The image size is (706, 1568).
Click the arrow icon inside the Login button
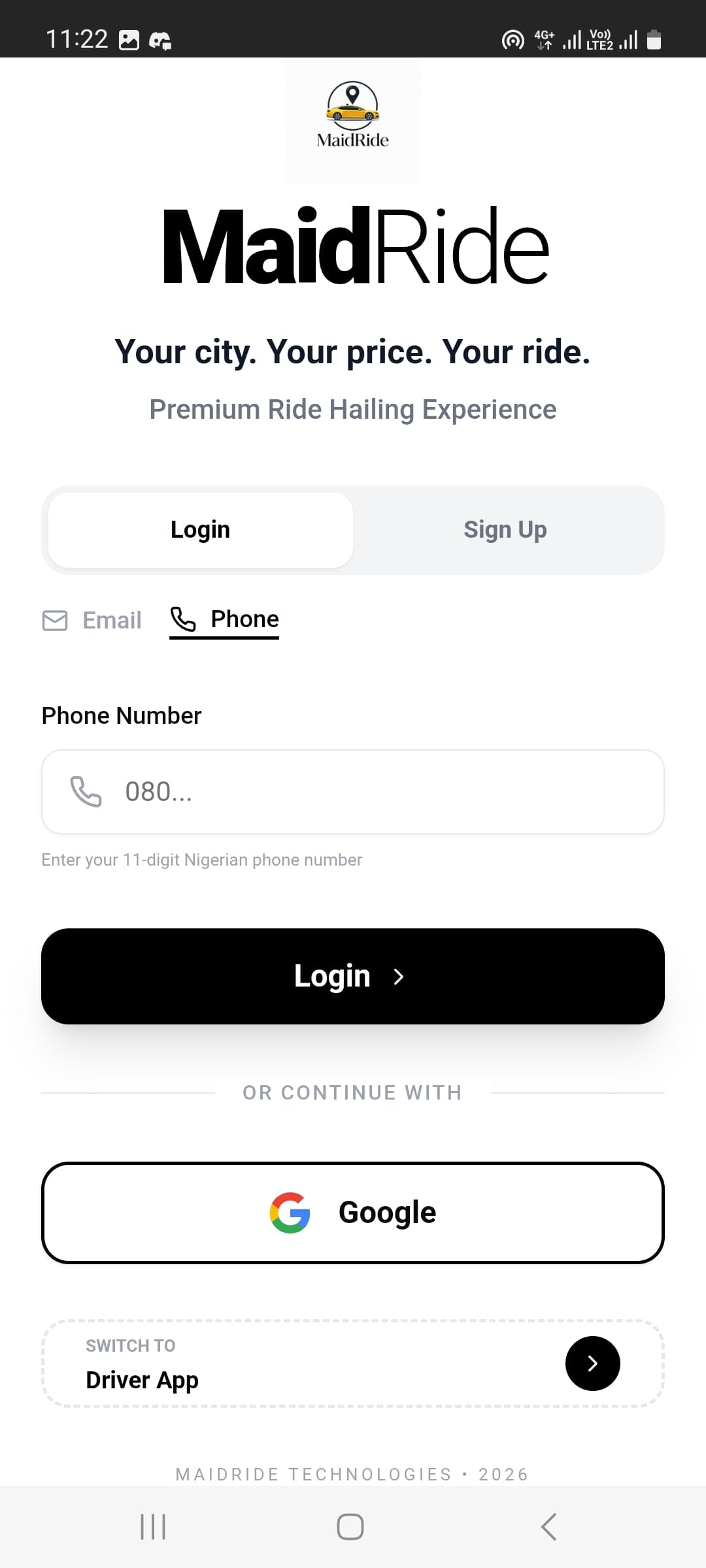click(x=399, y=976)
